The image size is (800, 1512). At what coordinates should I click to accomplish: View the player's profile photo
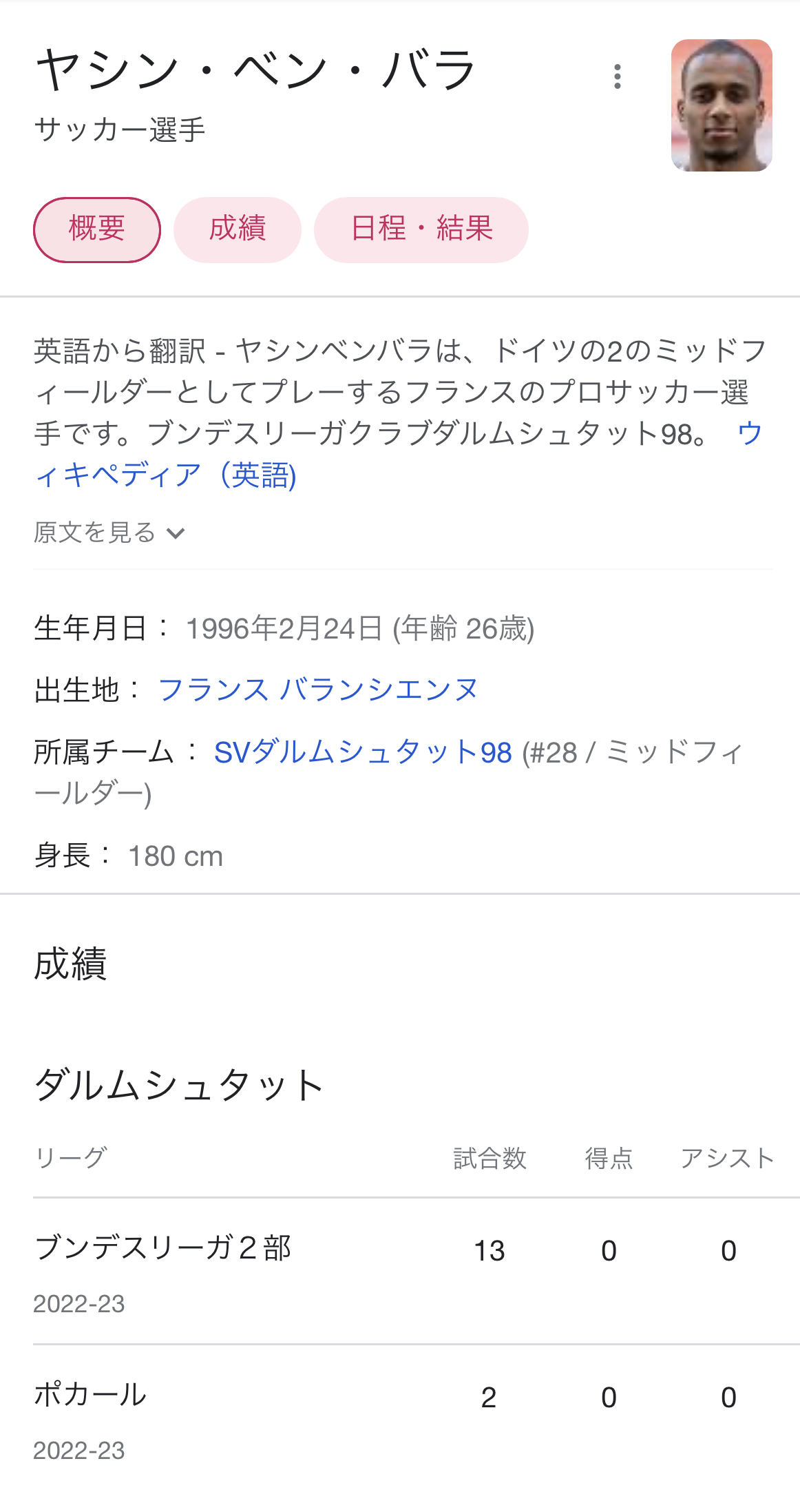click(x=721, y=105)
